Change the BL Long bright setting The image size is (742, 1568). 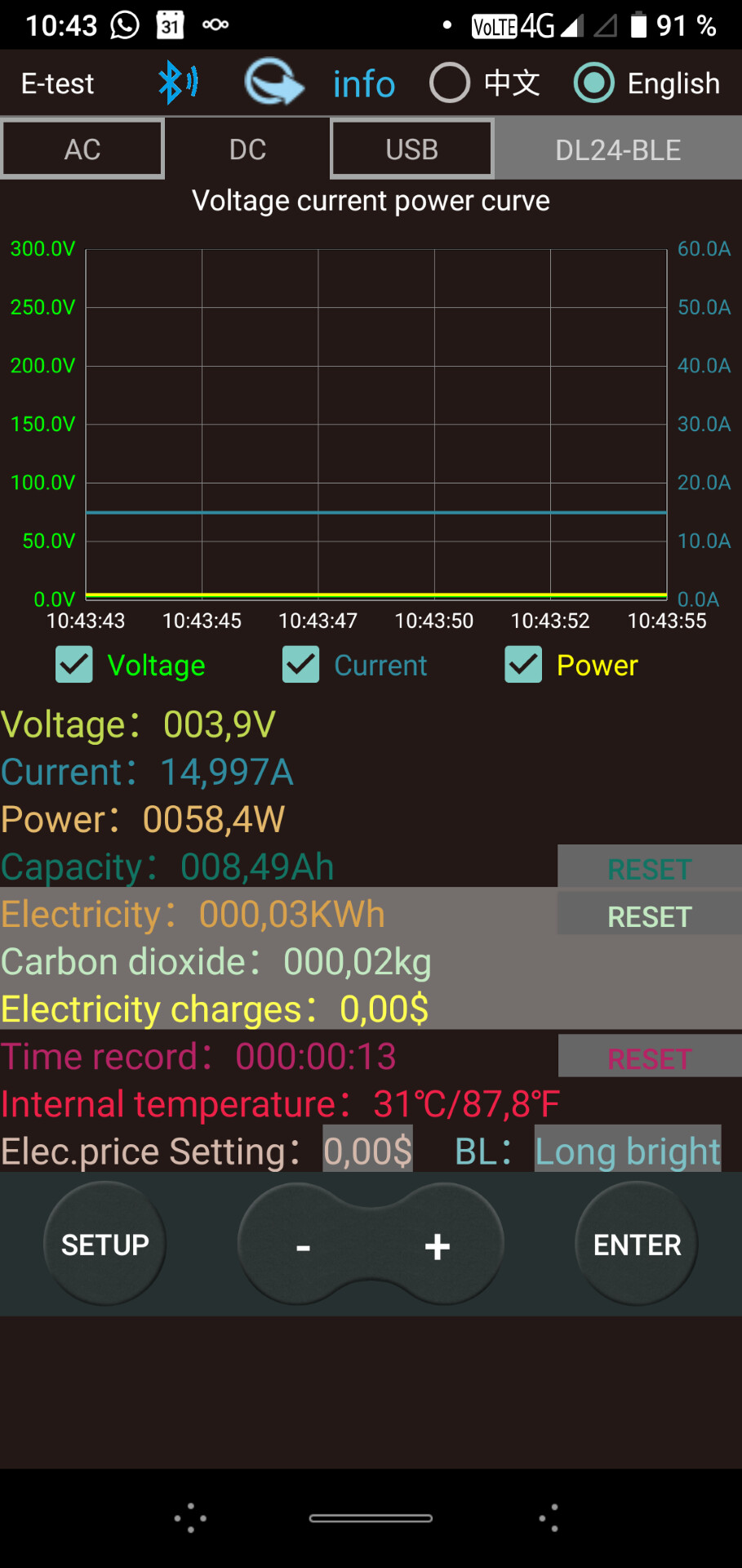point(628,1151)
